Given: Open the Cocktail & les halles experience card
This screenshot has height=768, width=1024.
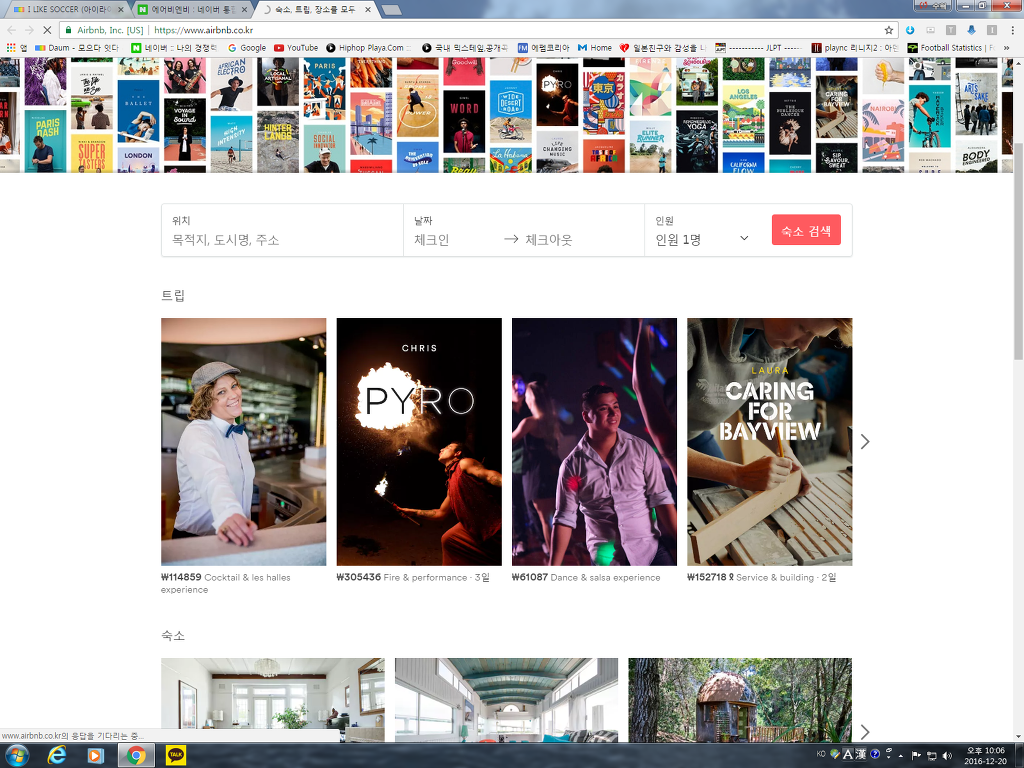Looking at the screenshot, I should pyautogui.click(x=243, y=442).
